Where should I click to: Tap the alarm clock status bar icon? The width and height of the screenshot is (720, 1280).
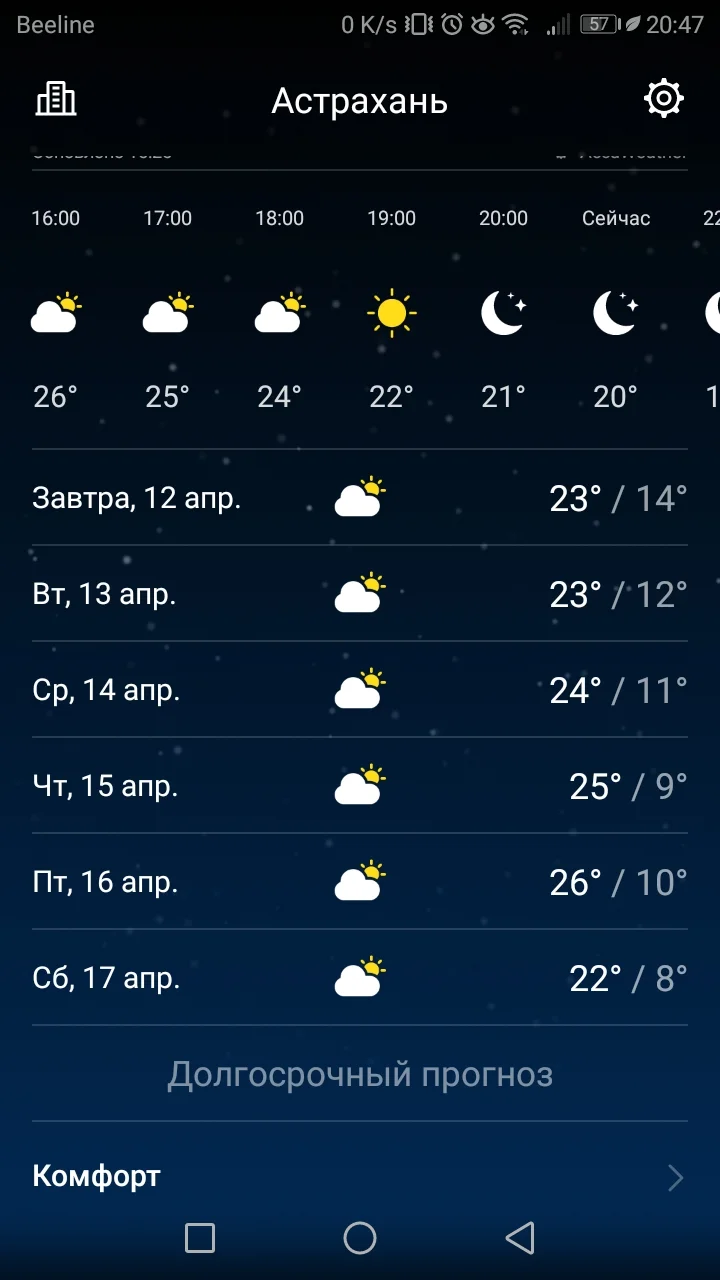coord(452,22)
